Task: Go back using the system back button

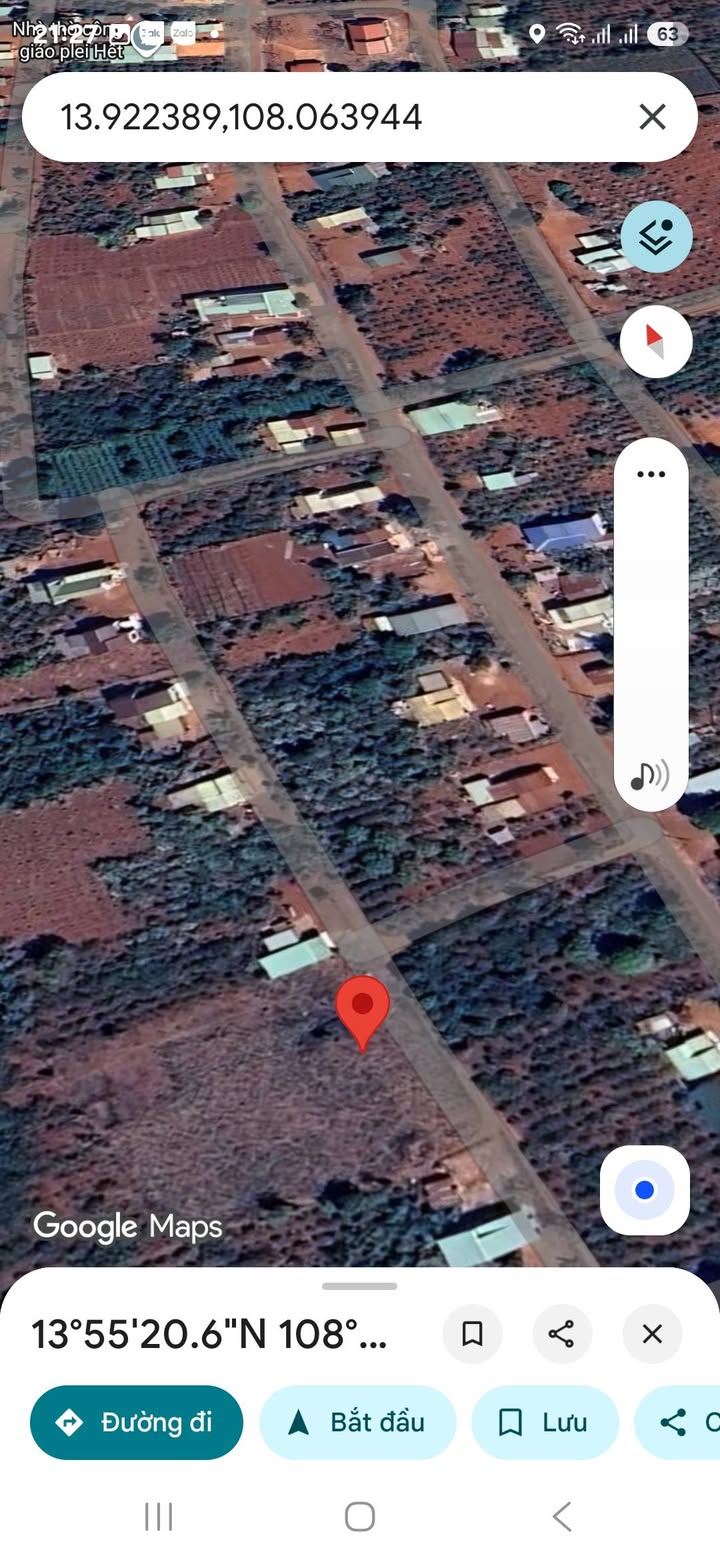Action: coord(562,1516)
